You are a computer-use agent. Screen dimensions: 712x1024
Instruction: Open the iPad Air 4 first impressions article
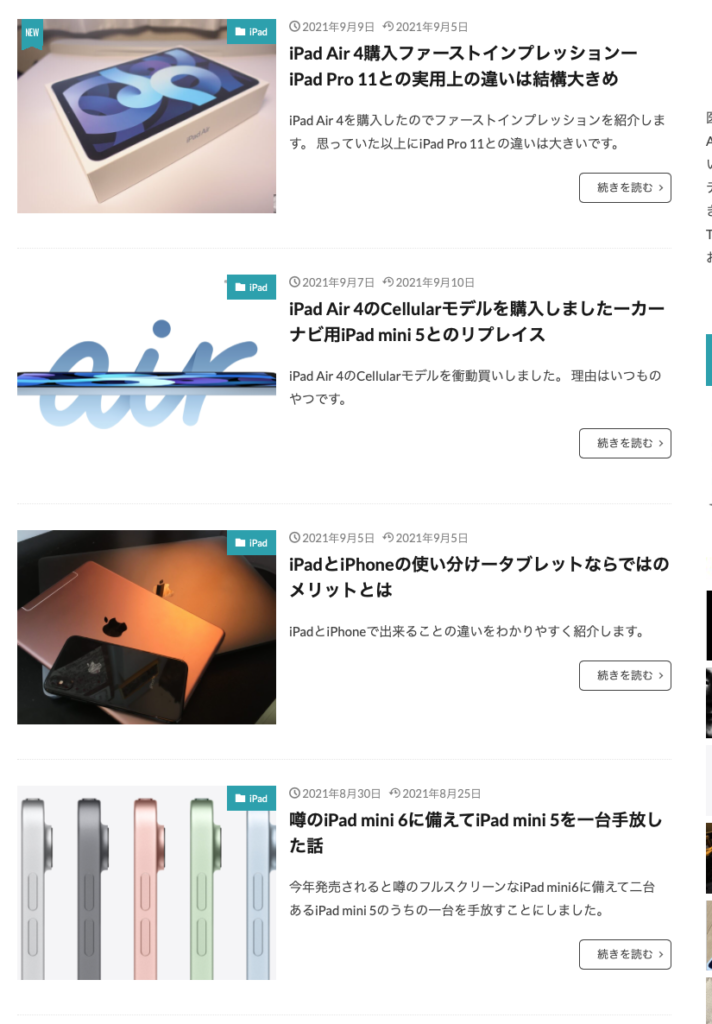click(463, 65)
